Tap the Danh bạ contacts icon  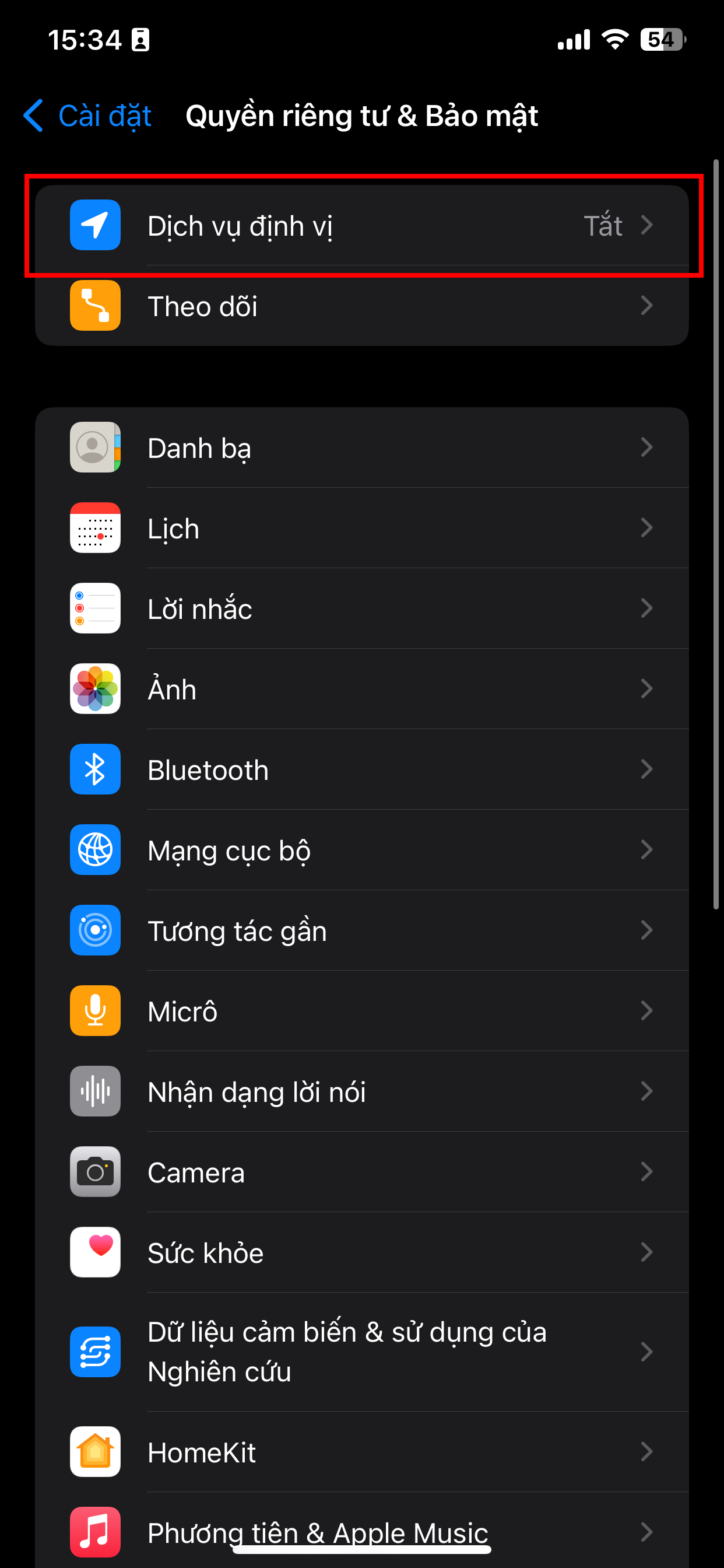(95, 447)
